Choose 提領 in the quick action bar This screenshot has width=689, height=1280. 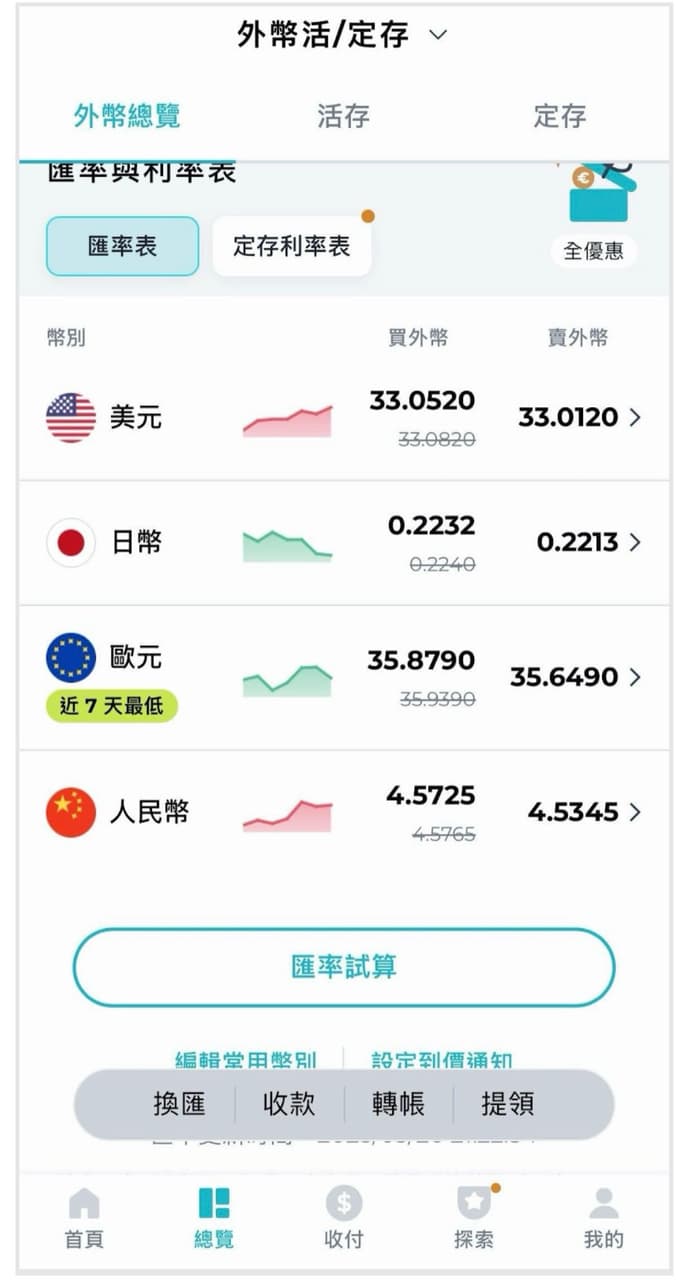click(508, 1104)
